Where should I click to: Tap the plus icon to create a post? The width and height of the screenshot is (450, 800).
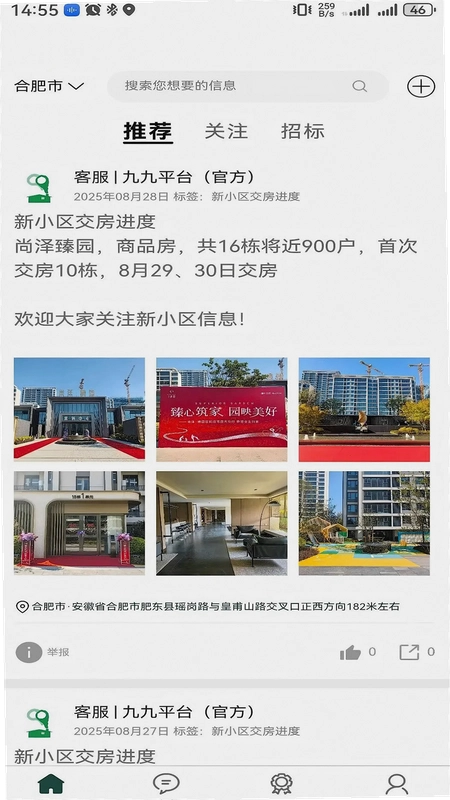(421, 86)
